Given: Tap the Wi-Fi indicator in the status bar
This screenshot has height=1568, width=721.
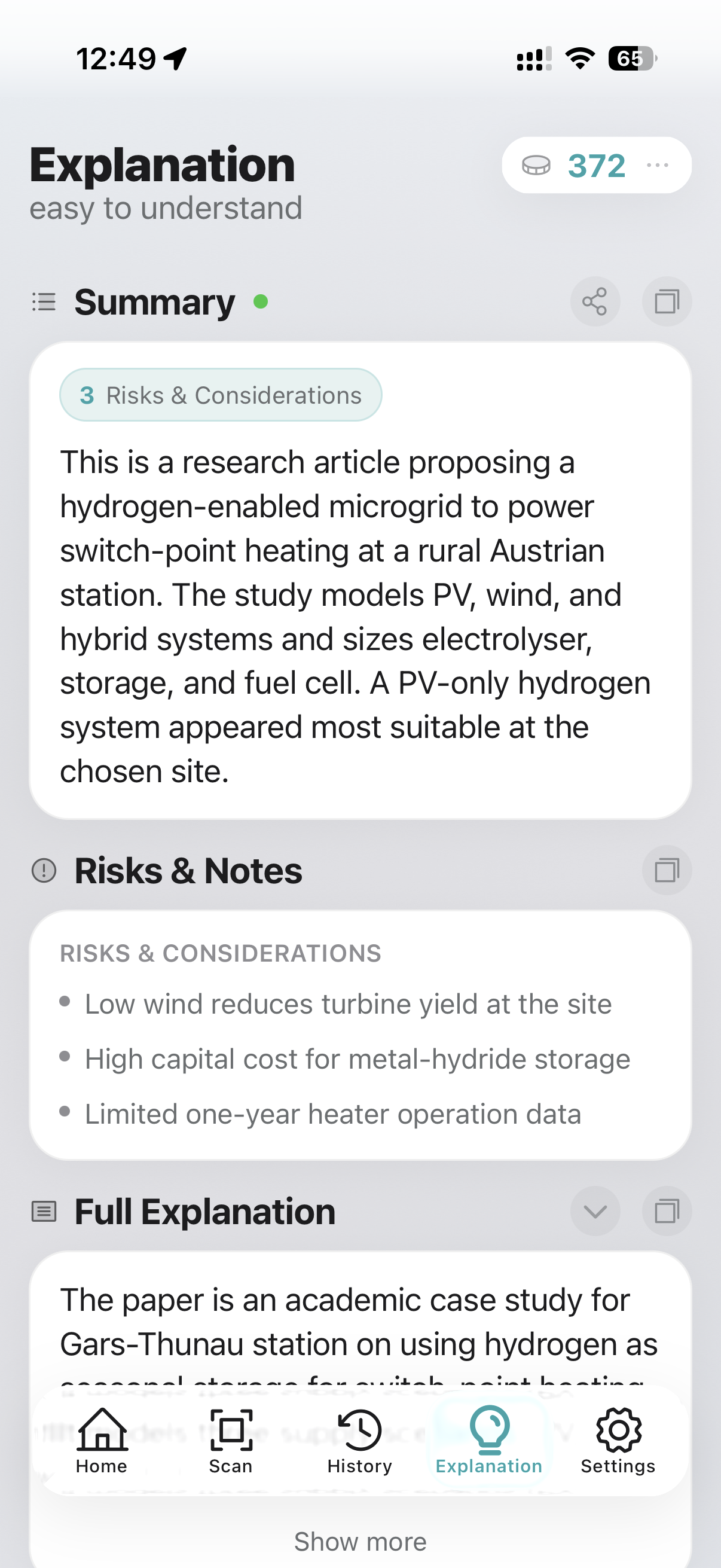Looking at the screenshot, I should tap(579, 58).
